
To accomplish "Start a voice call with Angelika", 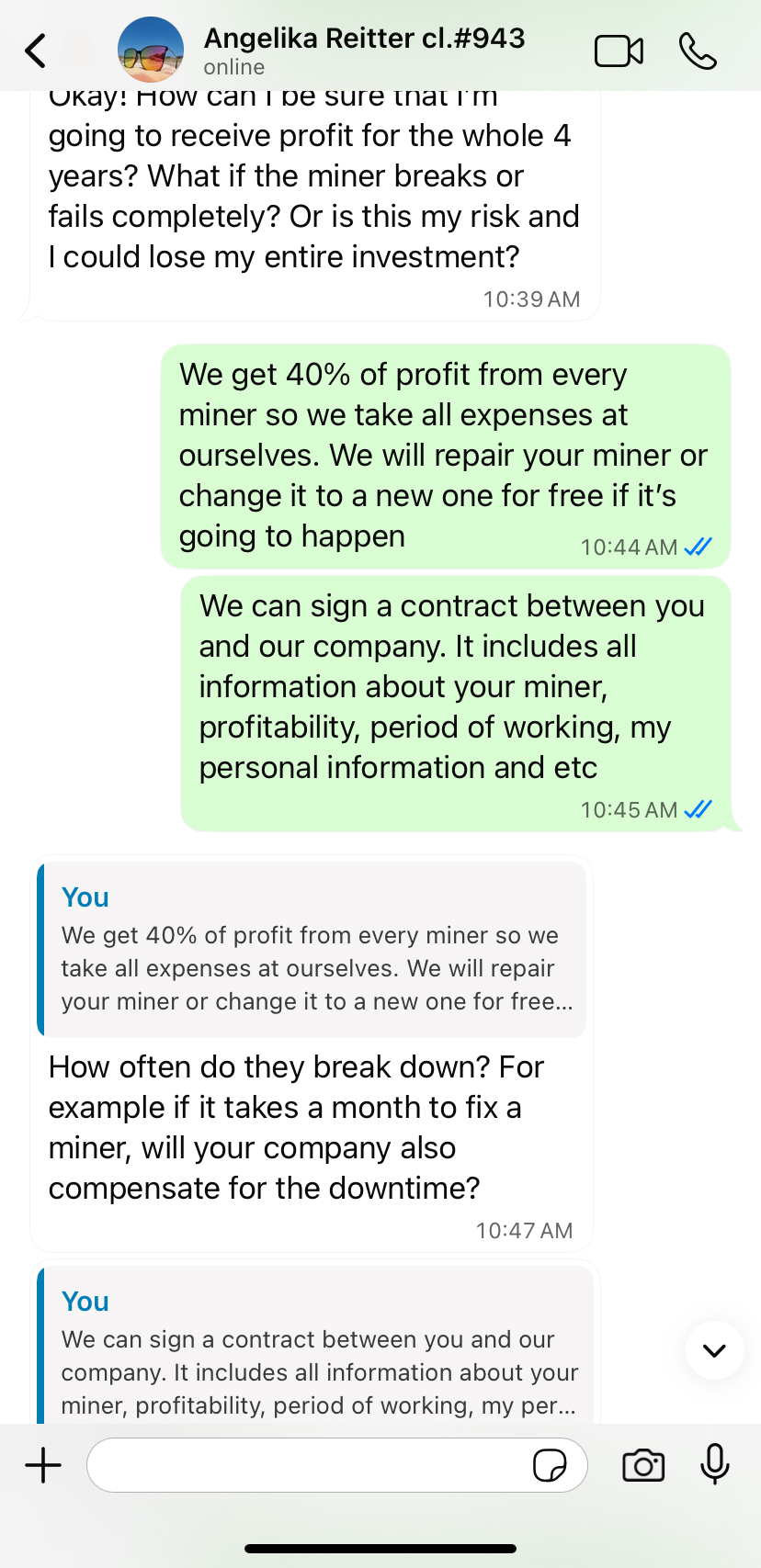I will click(x=698, y=51).
